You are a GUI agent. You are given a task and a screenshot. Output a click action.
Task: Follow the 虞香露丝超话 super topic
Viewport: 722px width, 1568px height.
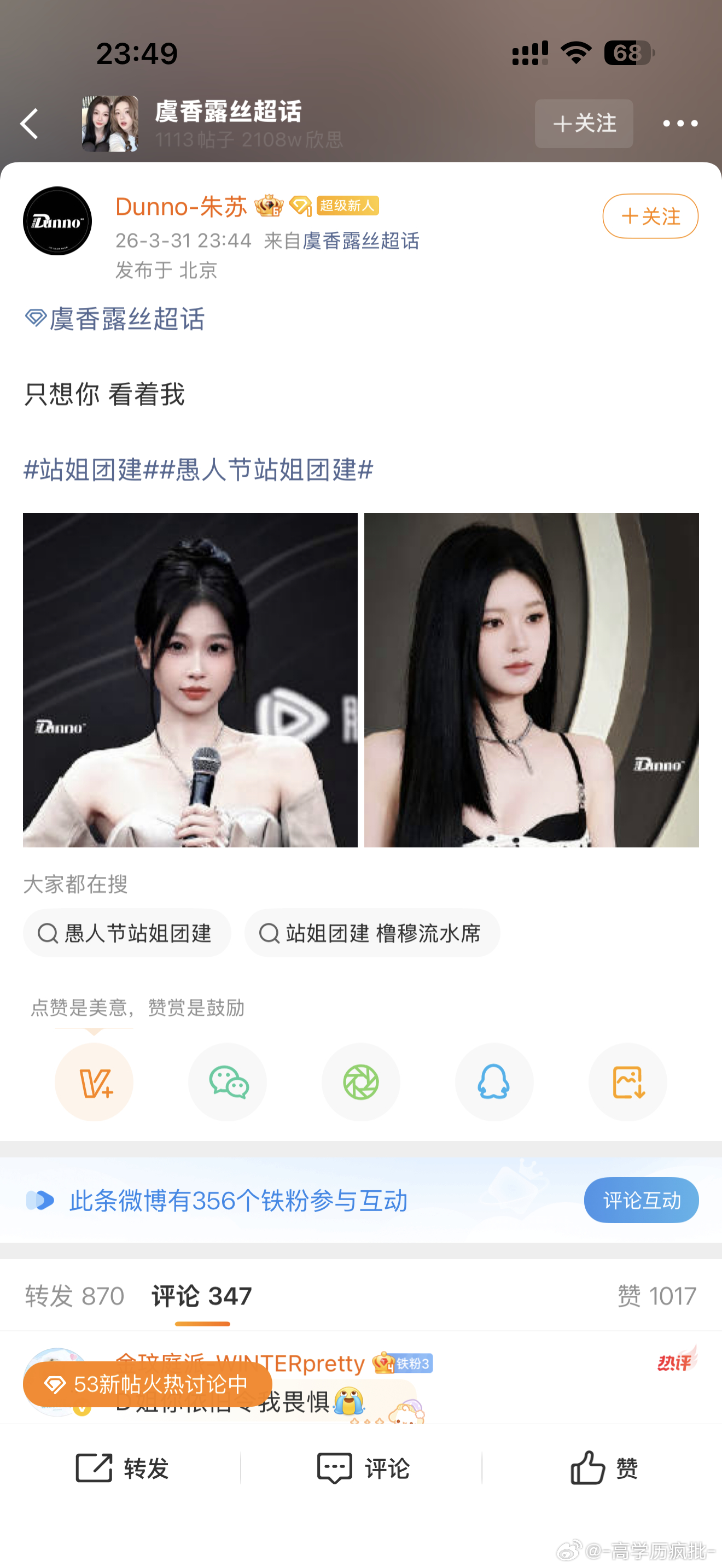[x=583, y=124]
